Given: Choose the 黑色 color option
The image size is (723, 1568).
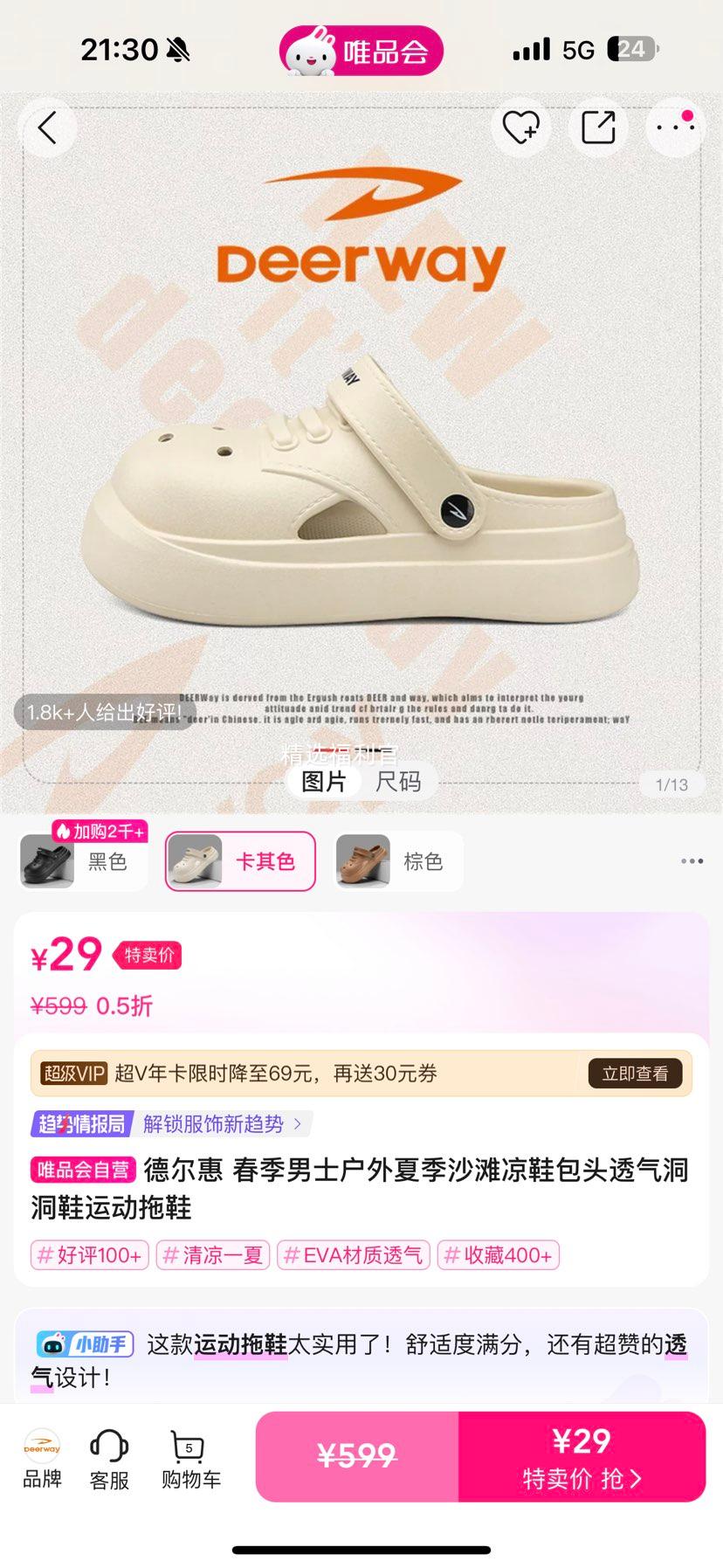Looking at the screenshot, I should (x=84, y=861).
